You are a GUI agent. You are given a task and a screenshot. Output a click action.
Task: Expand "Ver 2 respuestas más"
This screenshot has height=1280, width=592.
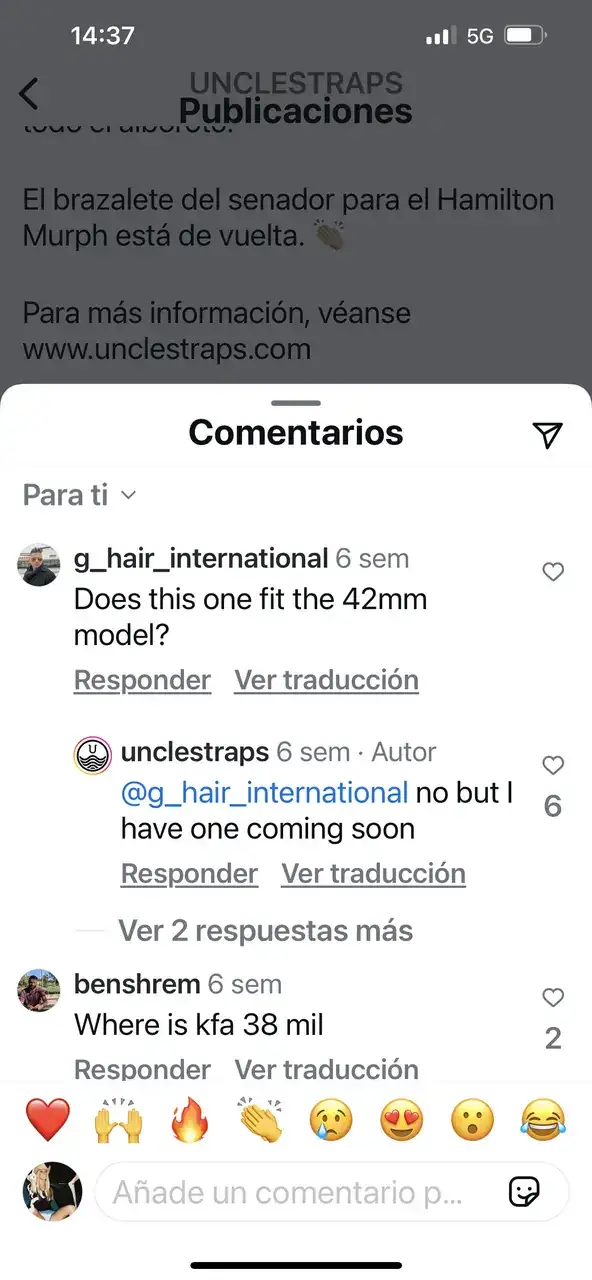click(x=265, y=931)
